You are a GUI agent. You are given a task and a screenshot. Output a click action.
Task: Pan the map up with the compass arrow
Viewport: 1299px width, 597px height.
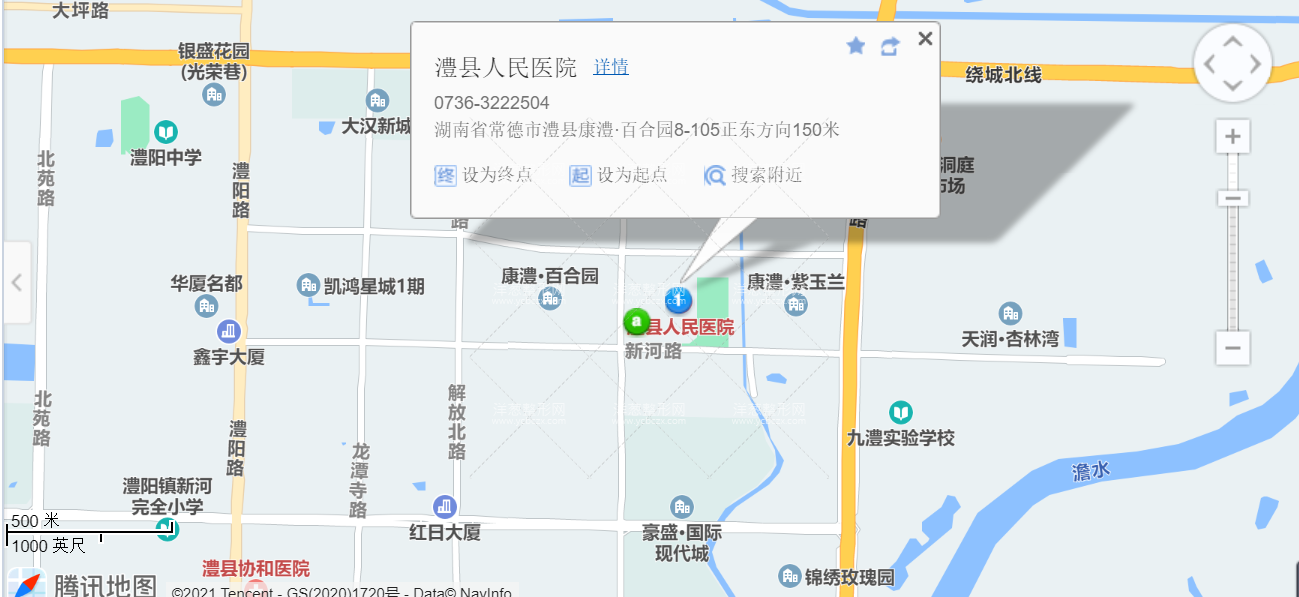pos(1233,42)
